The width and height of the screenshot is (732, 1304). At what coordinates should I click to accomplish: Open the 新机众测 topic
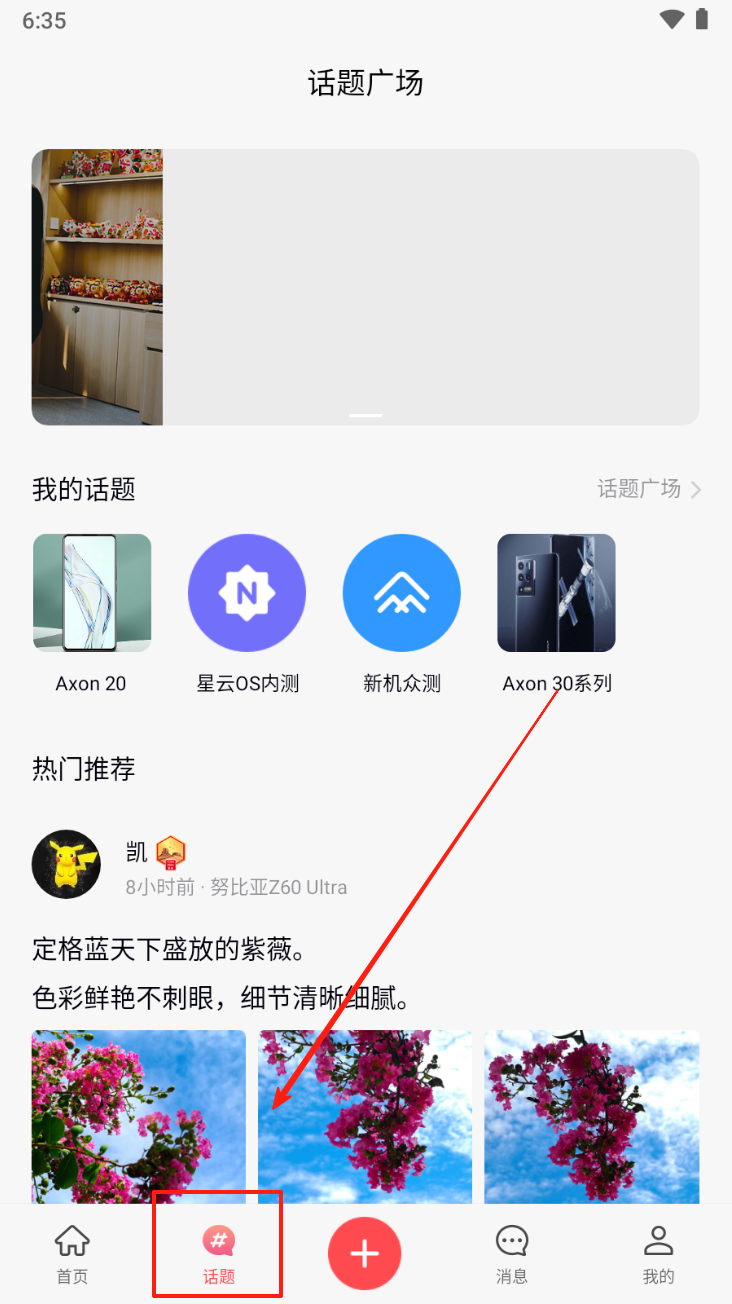pyautogui.click(x=402, y=594)
